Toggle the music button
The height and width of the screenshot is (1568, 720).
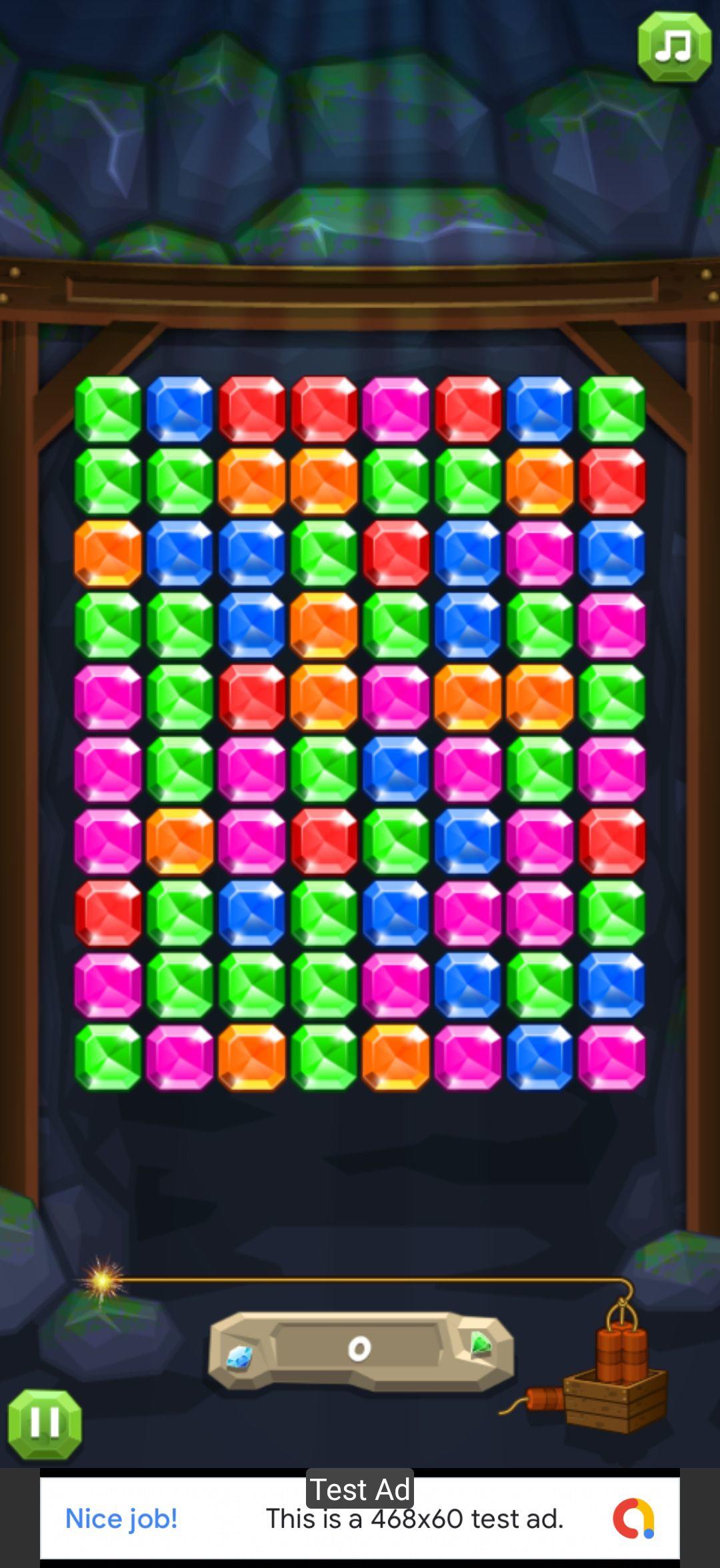[674, 47]
